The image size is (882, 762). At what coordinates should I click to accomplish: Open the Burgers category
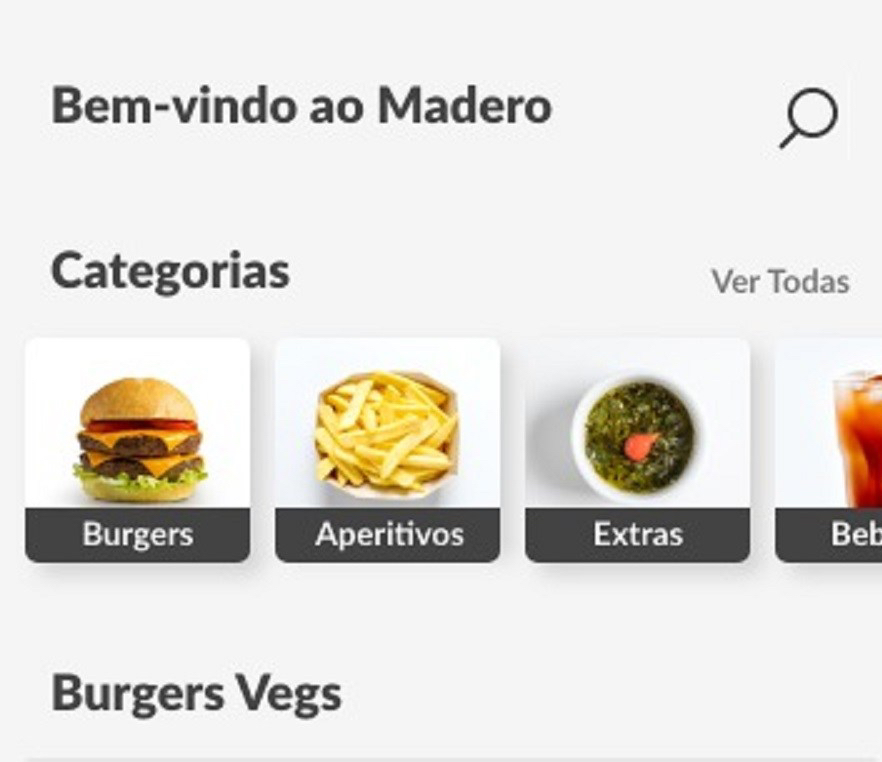point(138,450)
